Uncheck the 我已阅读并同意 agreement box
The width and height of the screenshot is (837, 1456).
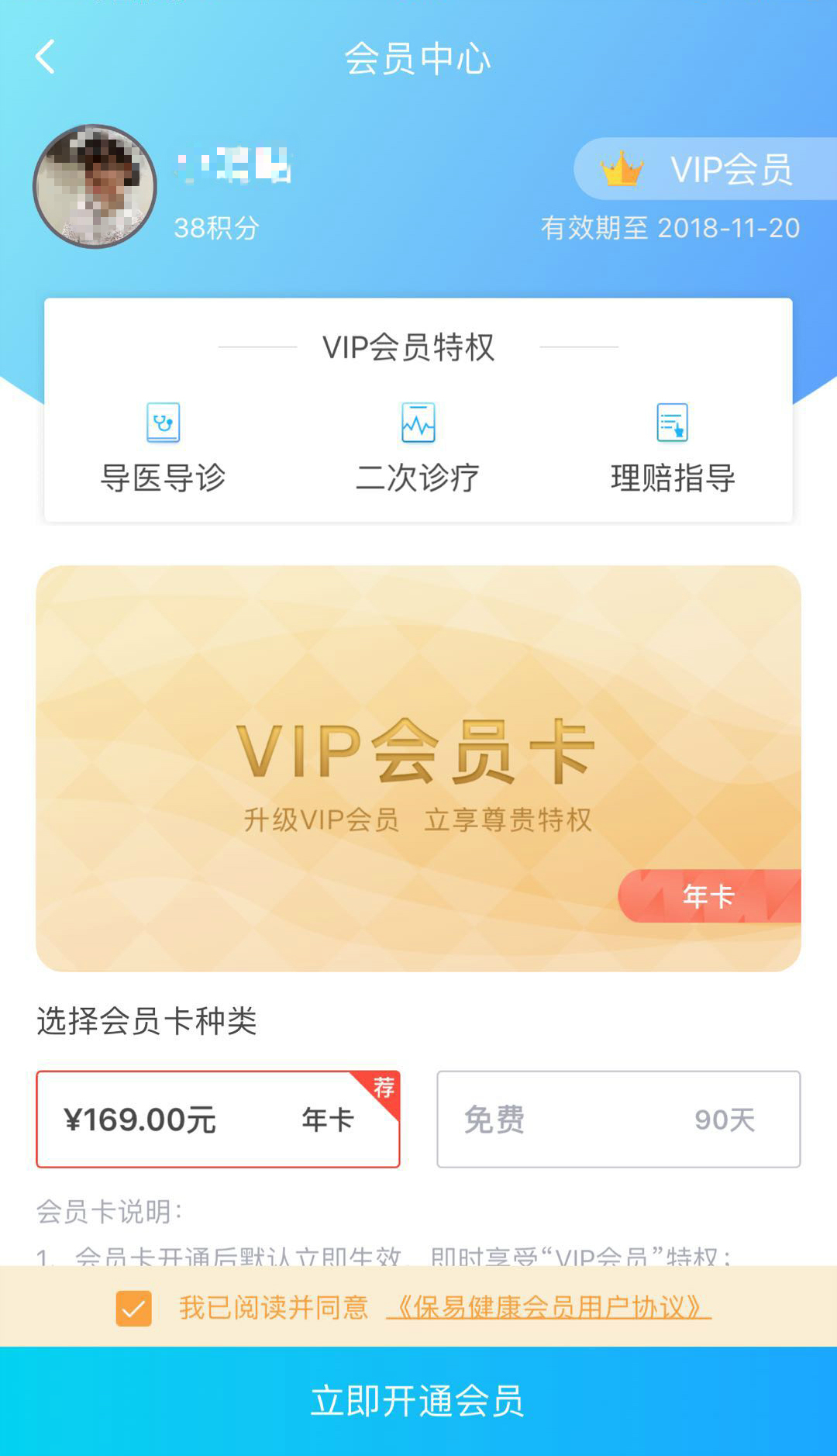(x=134, y=1309)
